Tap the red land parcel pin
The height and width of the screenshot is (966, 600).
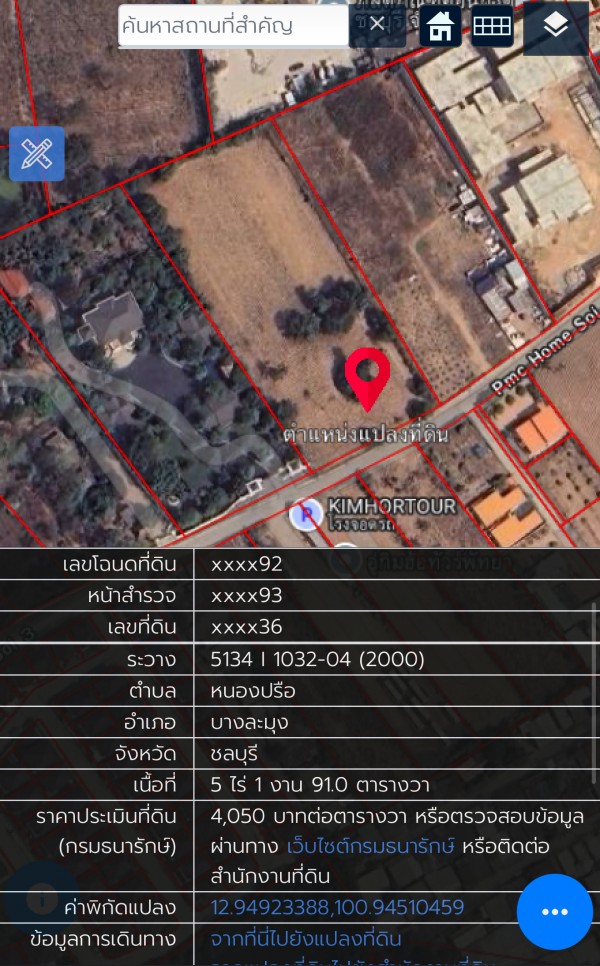point(367,377)
